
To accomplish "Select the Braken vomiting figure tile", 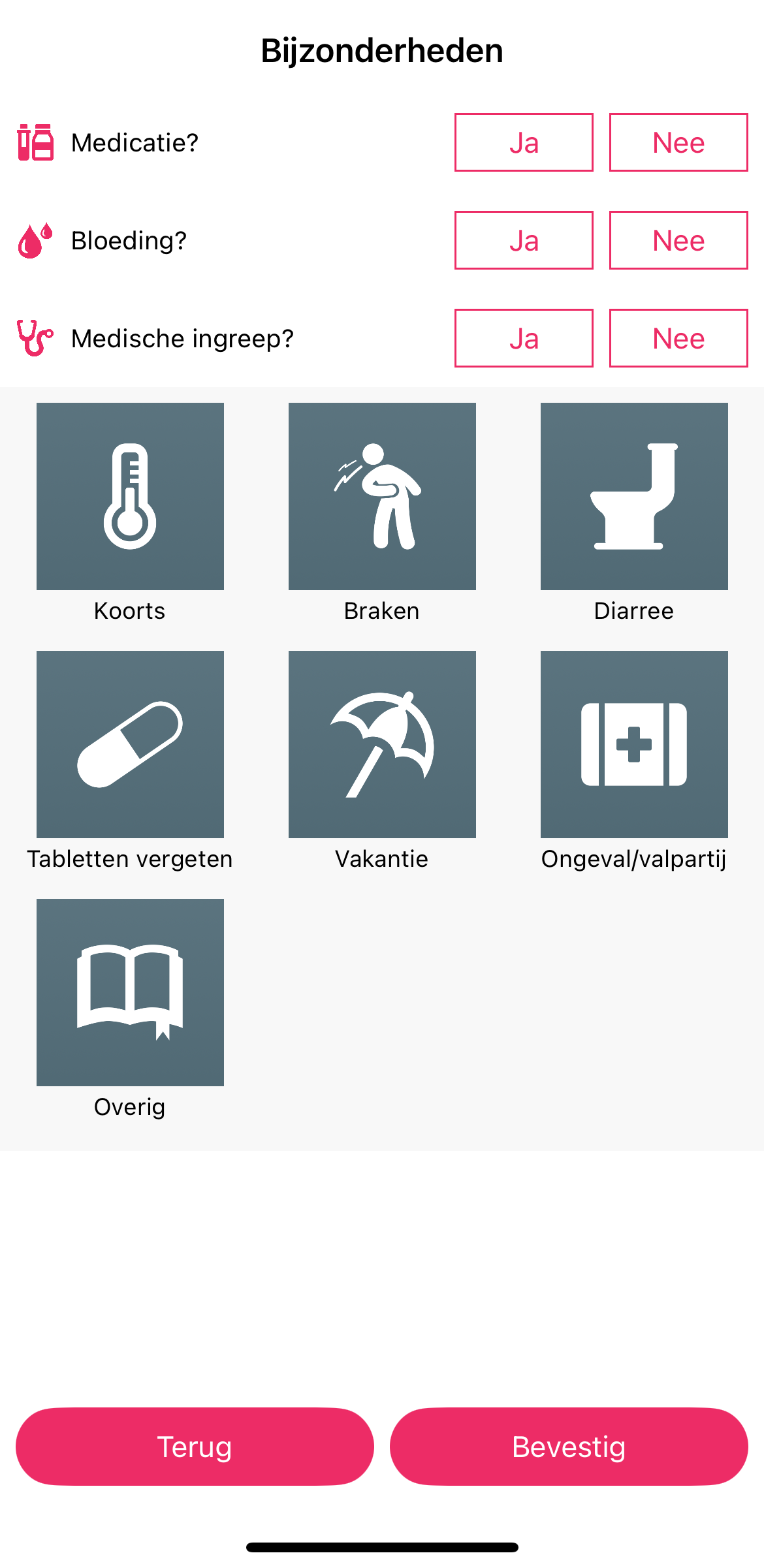I will pos(382,497).
